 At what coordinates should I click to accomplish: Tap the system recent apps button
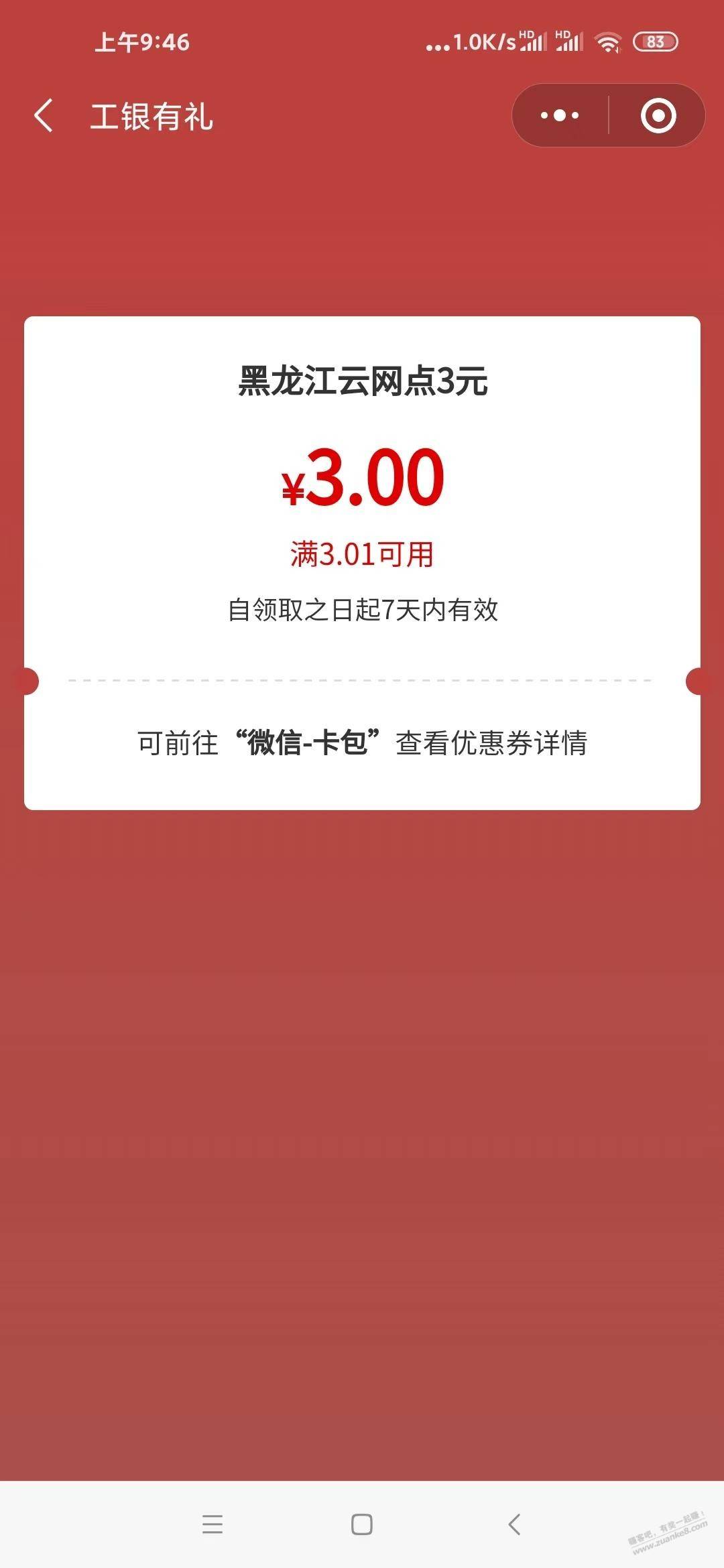click(213, 1524)
